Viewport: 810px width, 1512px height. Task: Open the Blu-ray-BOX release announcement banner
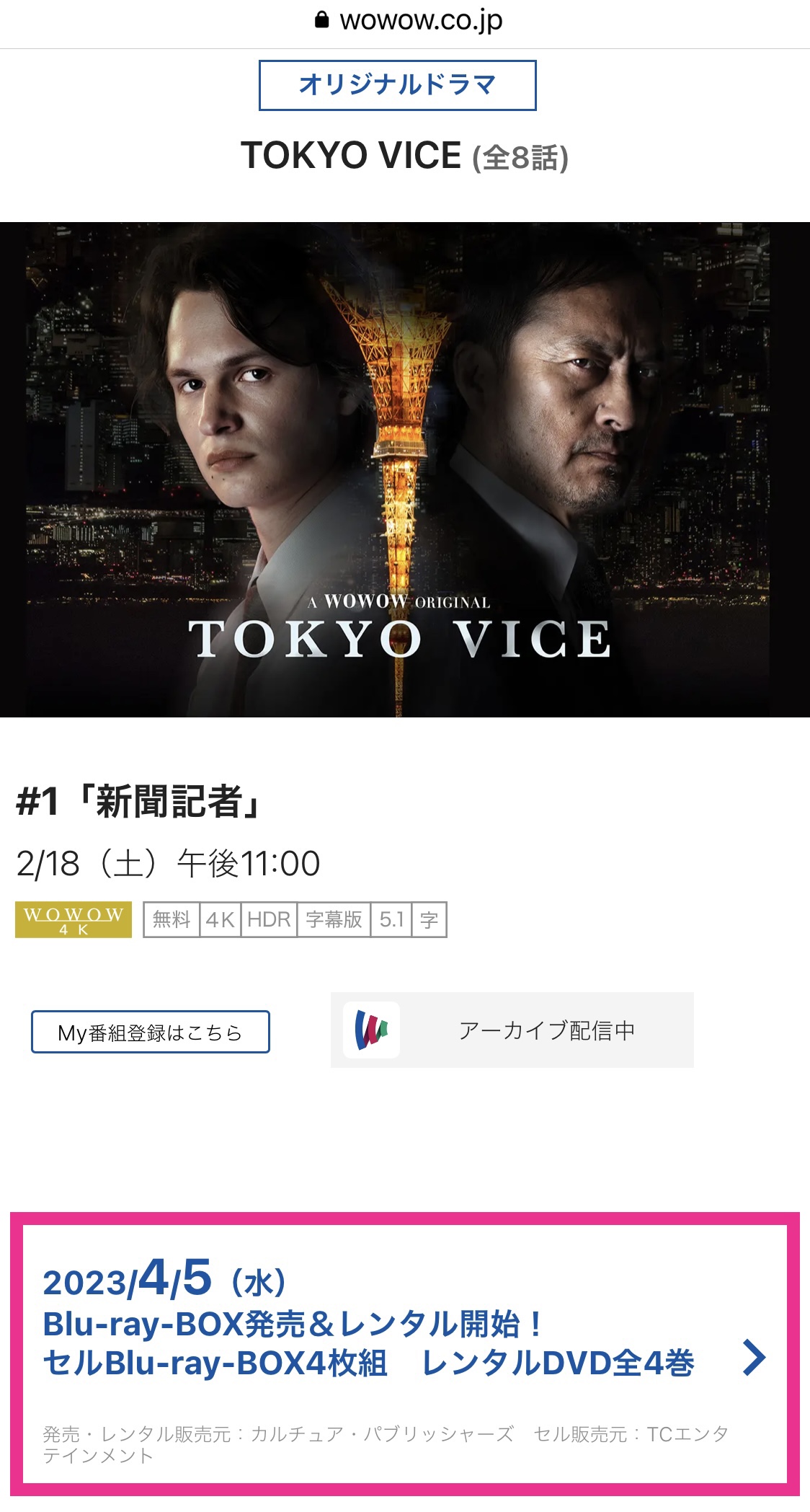pyautogui.click(x=405, y=1354)
